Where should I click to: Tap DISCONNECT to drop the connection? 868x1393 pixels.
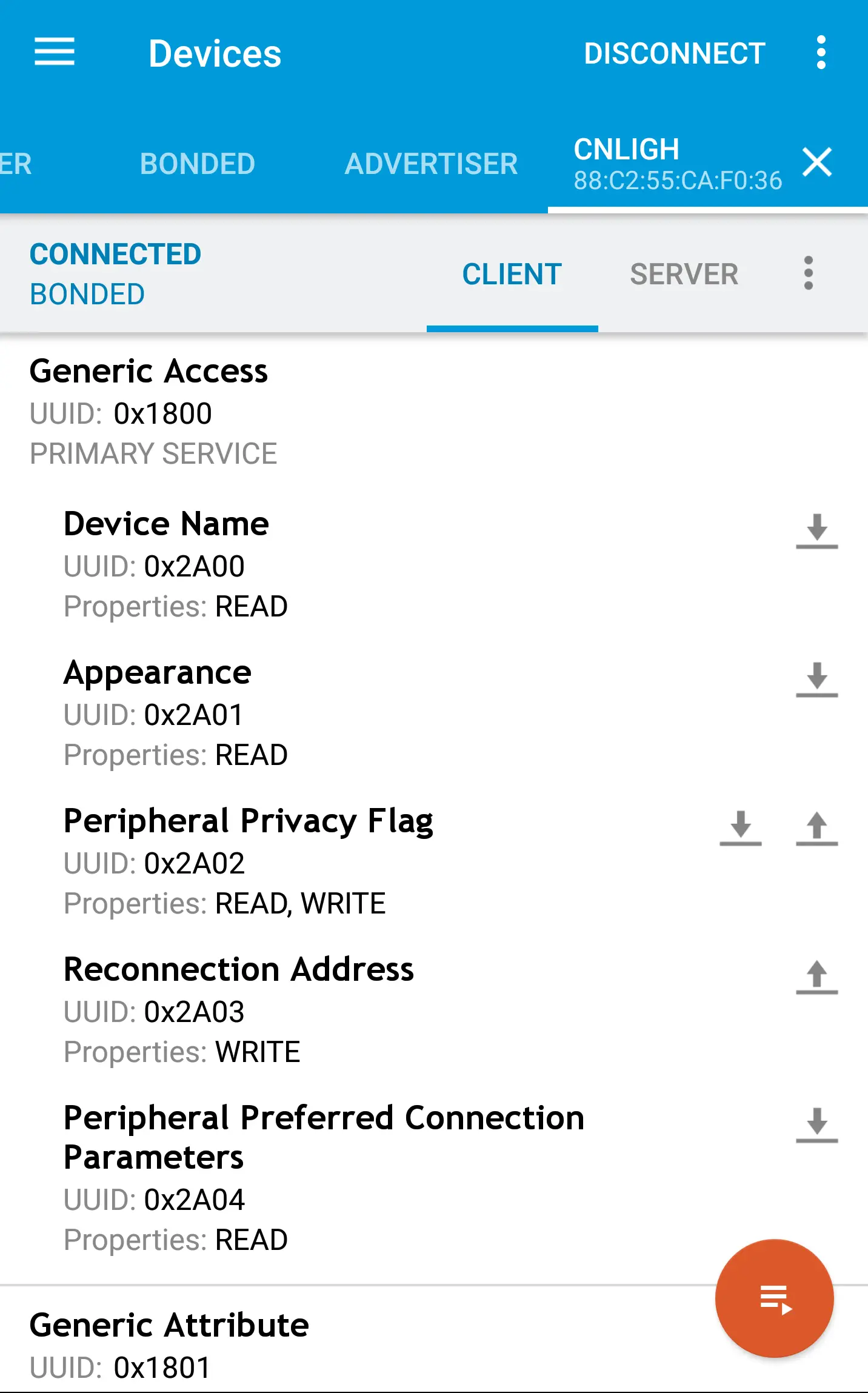pos(675,53)
